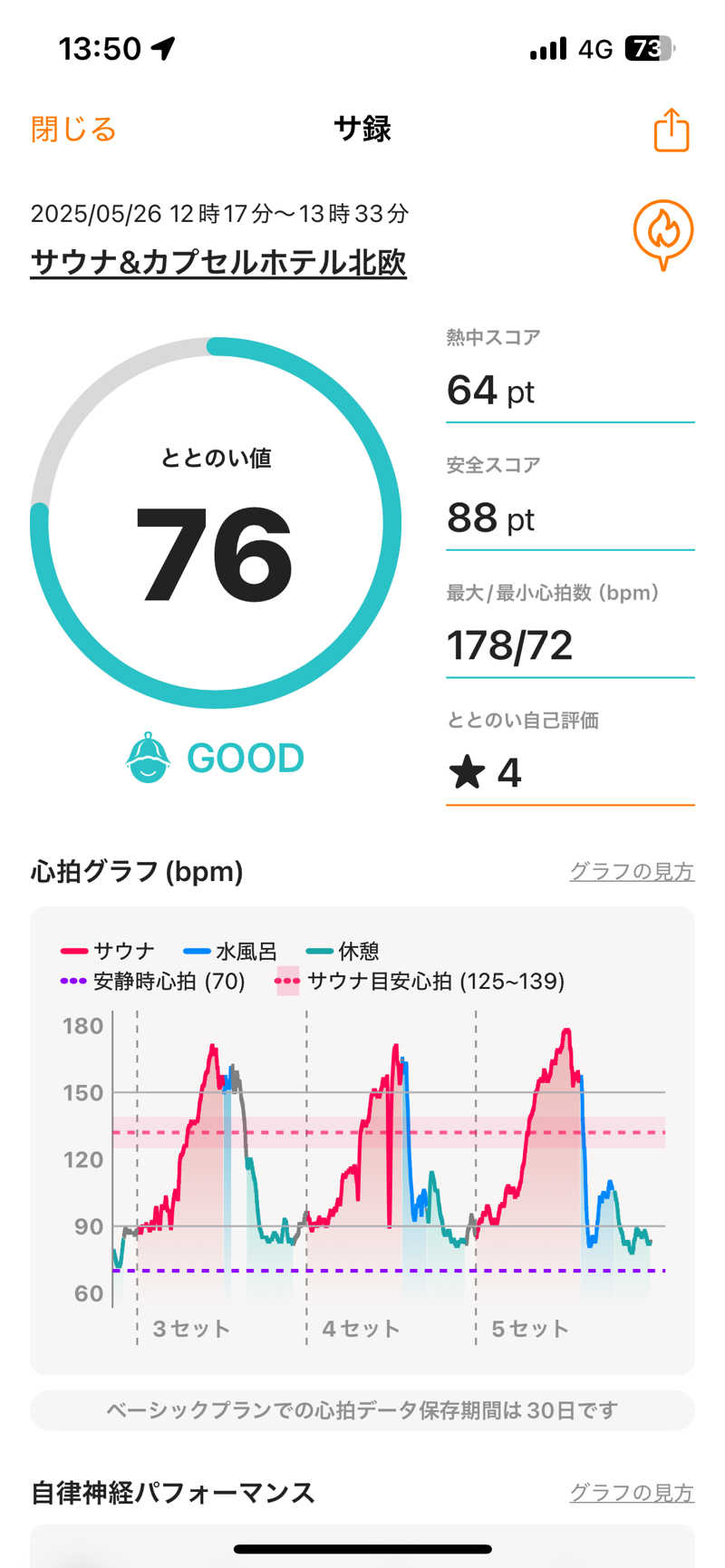Viewport: 725px width, 1568px height.
Task: Share this sauna record
Action: [672, 130]
